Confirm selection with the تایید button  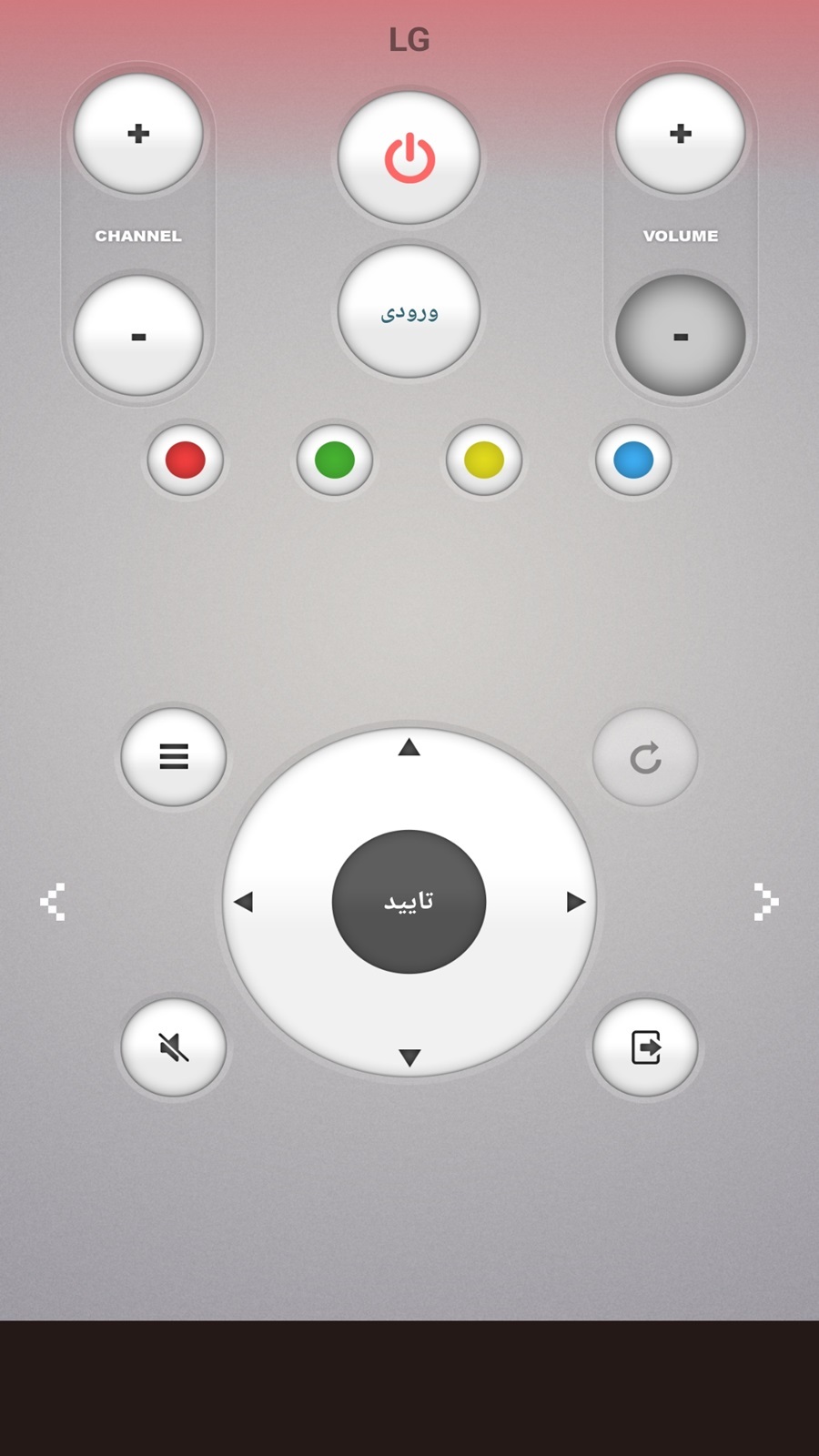pos(409,901)
